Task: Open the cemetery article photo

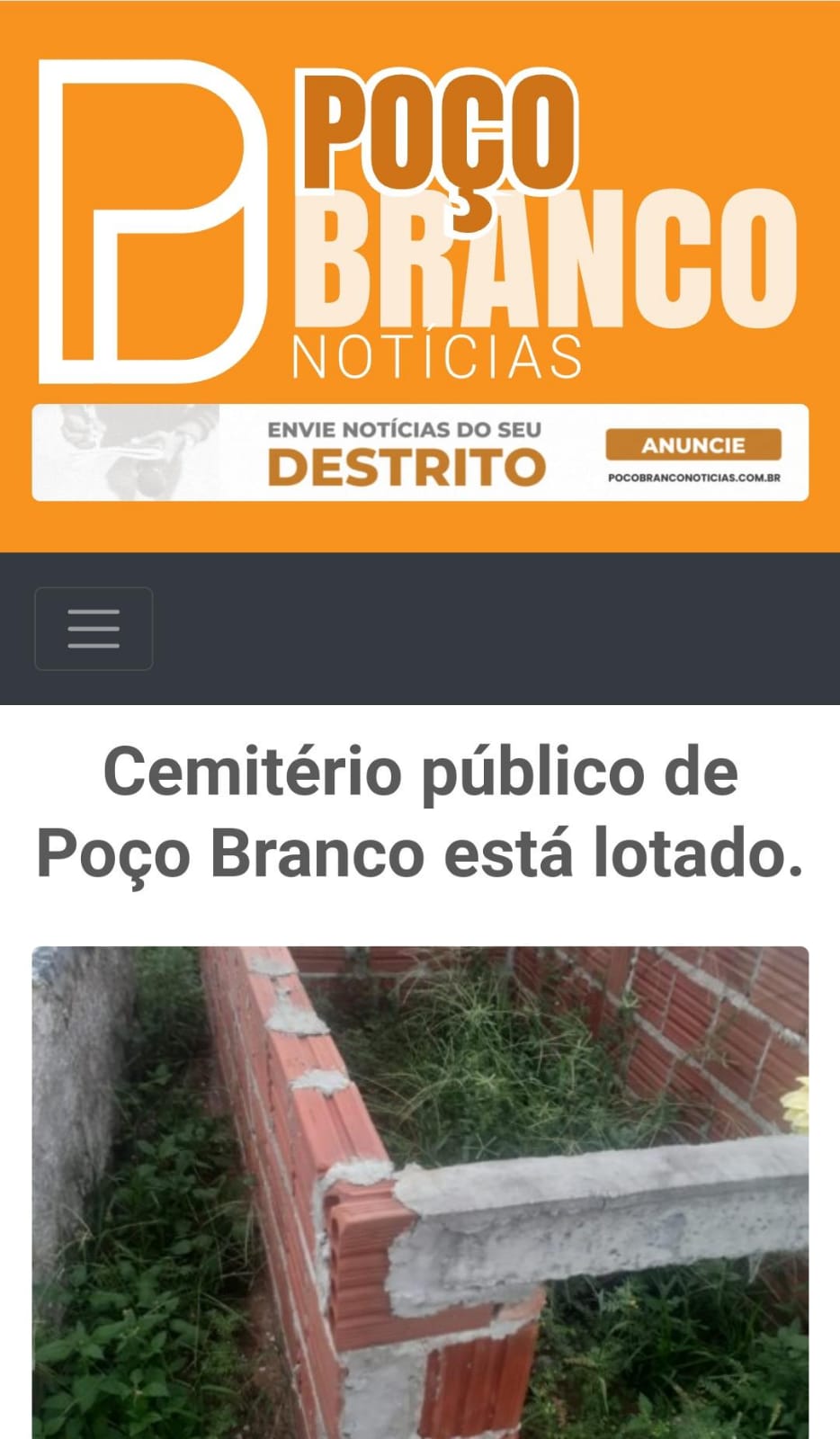Action: coord(420,1192)
